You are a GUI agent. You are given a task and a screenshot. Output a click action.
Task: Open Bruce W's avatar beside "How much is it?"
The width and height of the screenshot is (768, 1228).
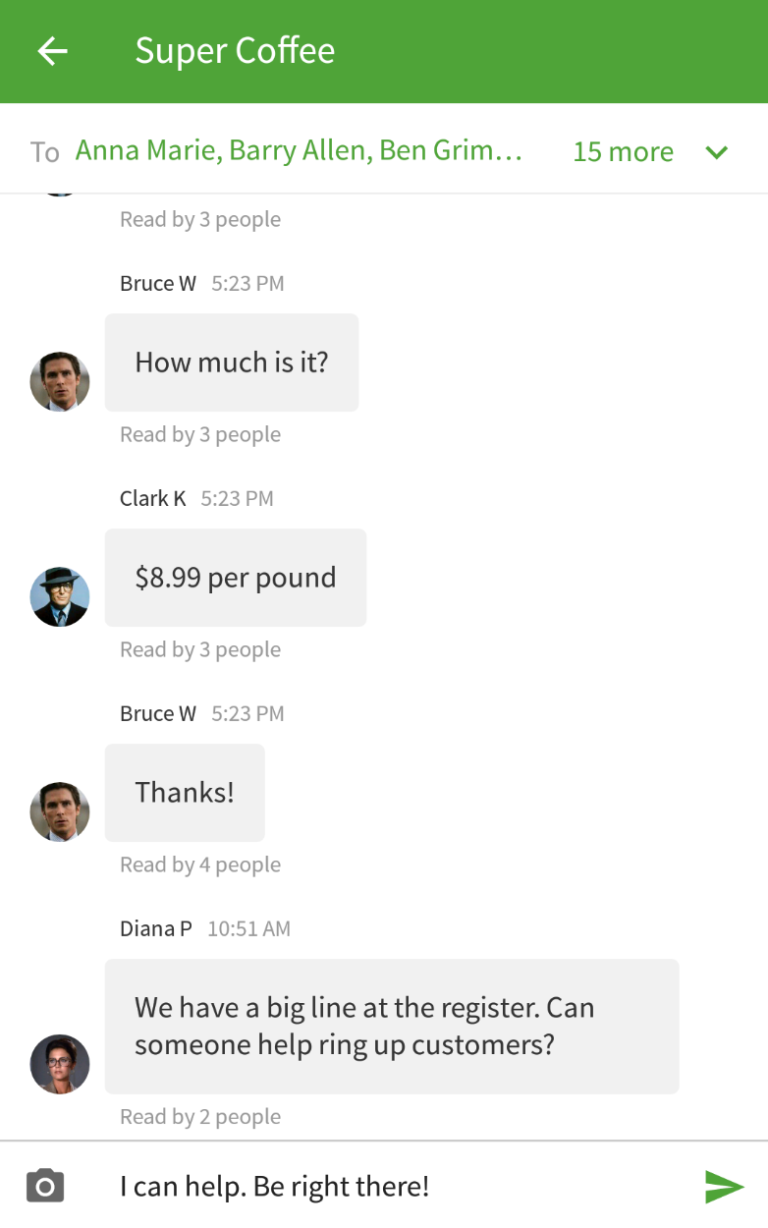60,381
